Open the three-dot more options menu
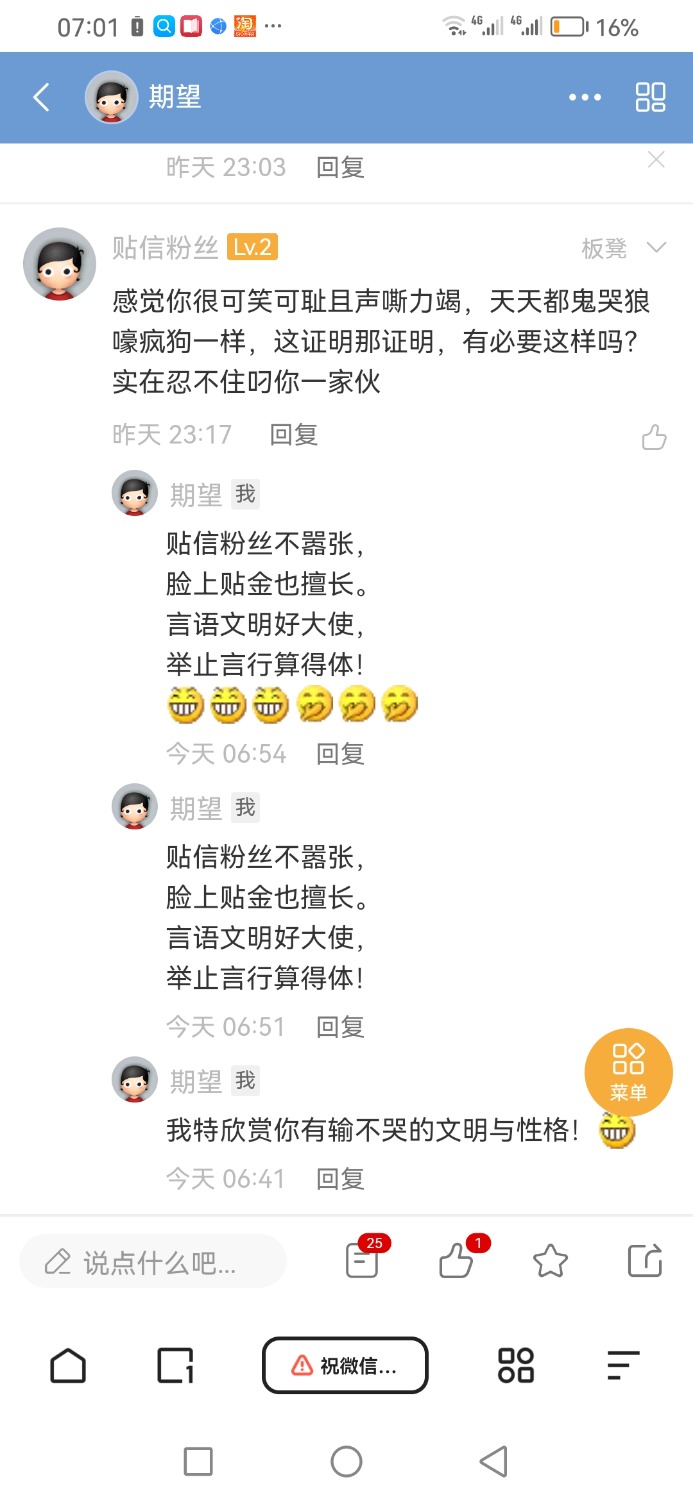The height and width of the screenshot is (1500, 693). coord(585,97)
